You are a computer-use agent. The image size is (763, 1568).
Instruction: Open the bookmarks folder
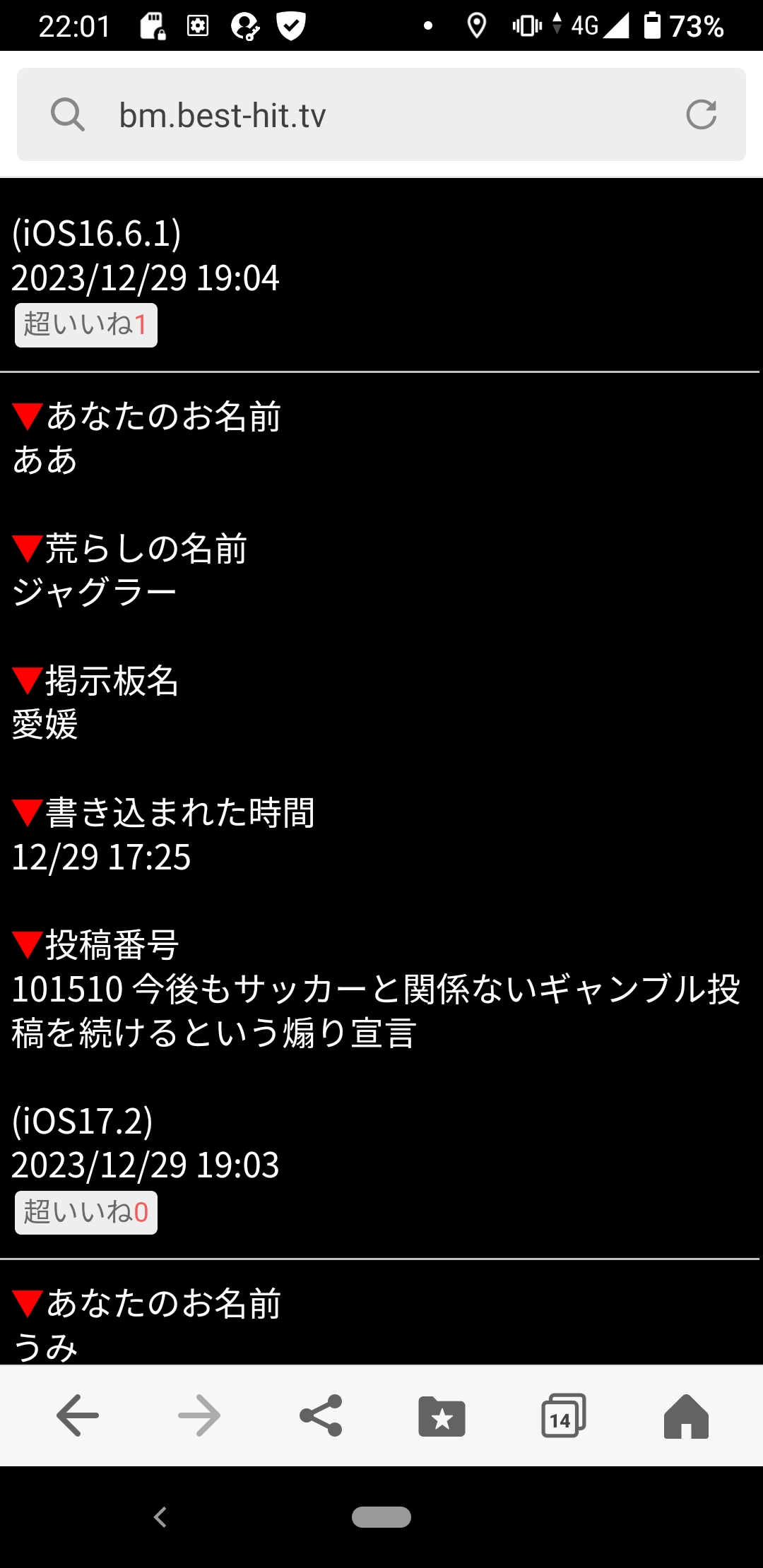[442, 1415]
